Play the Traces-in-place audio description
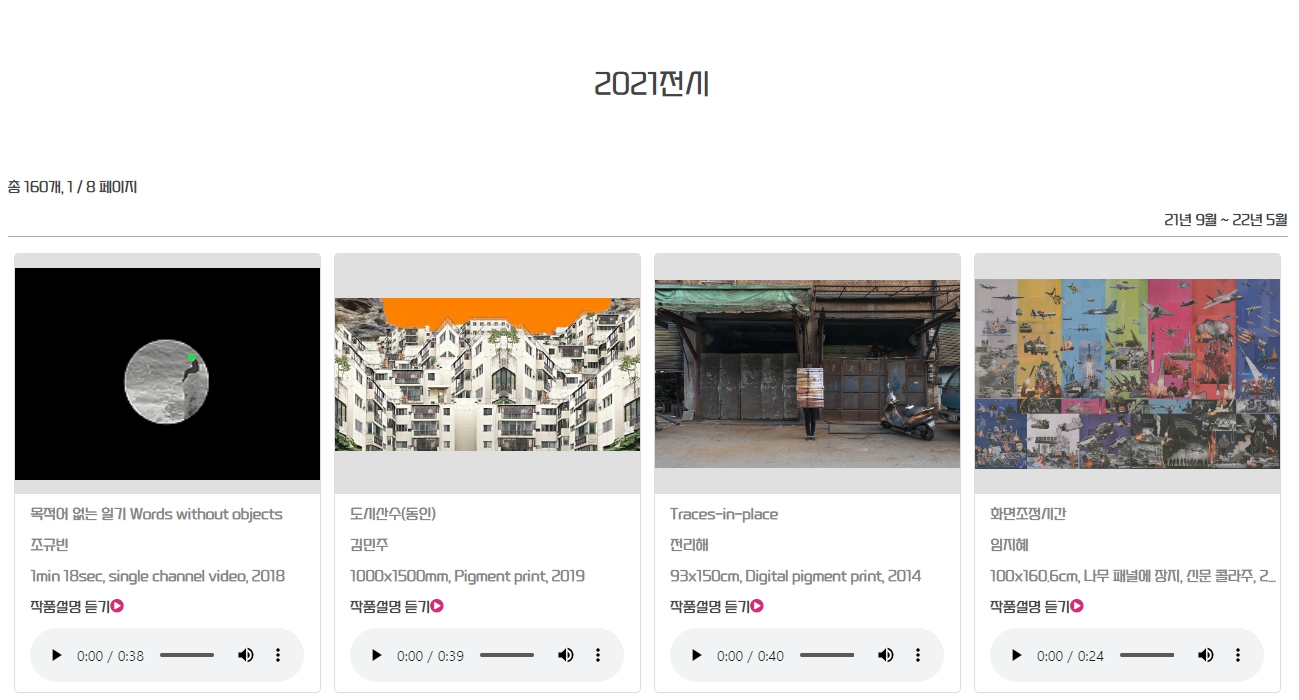 tap(697, 655)
